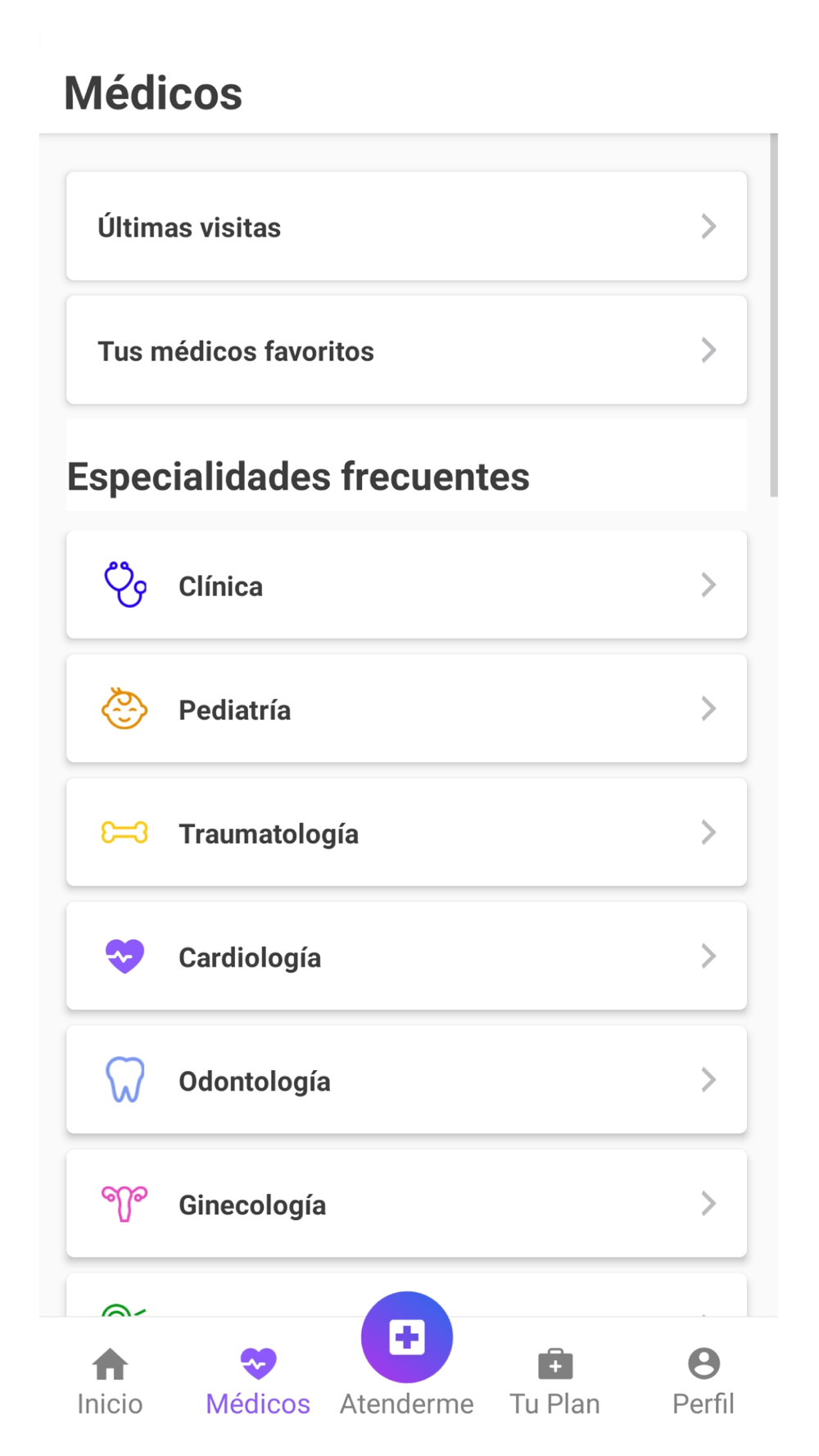
Task: Open the Ginecología specialty
Action: (406, 1203)
